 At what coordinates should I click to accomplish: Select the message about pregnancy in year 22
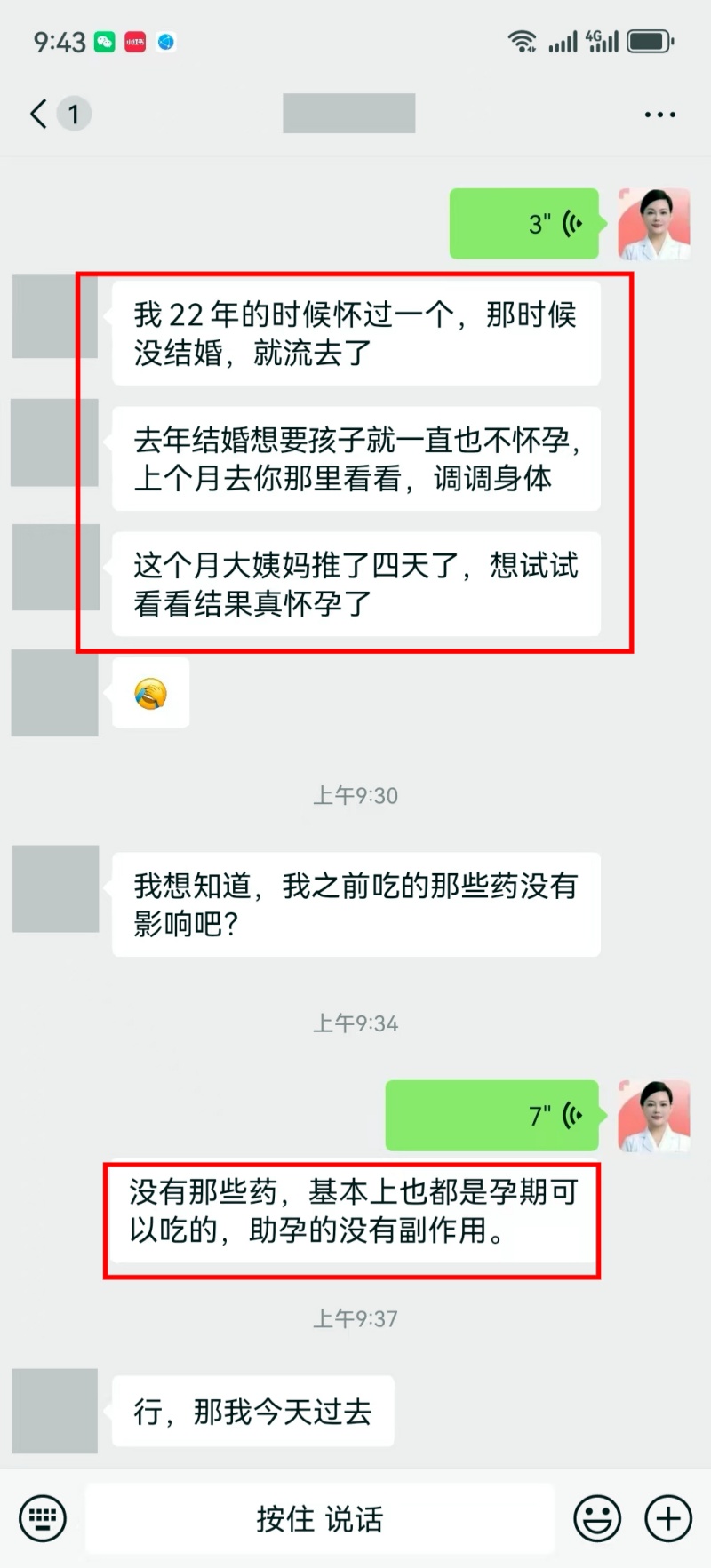[x=355, y=333]
